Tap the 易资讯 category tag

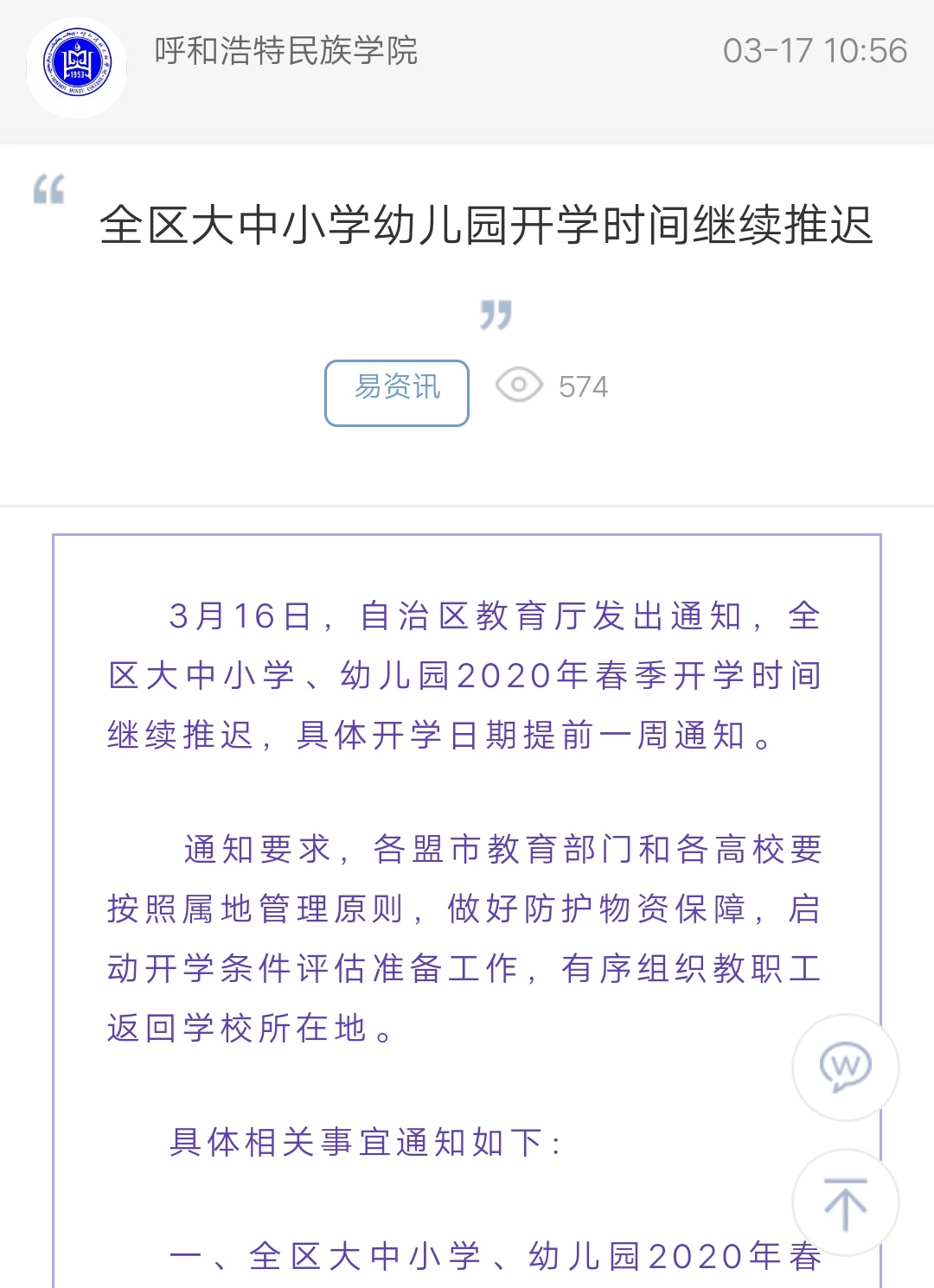coord(397,392)
